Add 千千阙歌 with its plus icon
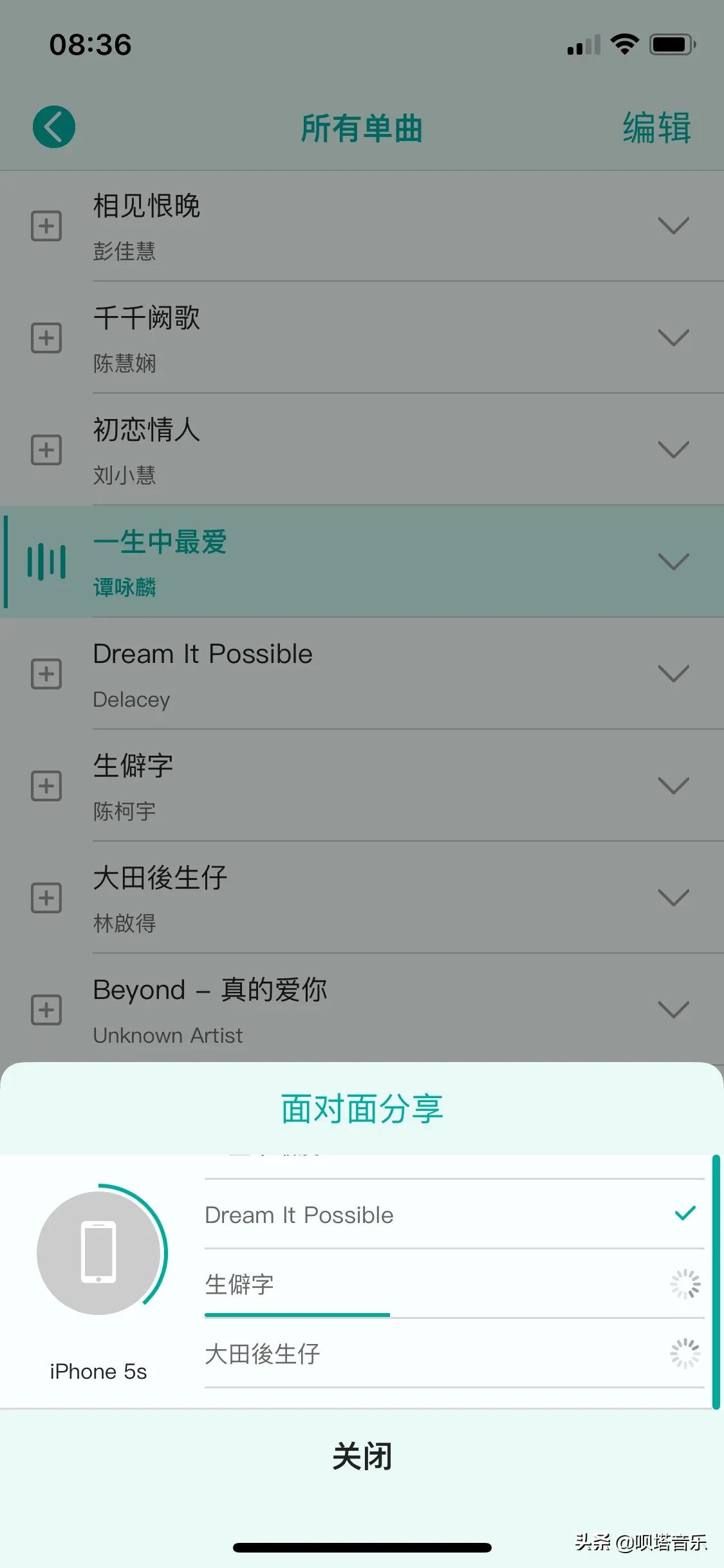This screenshot has width=724, height=1568. click(x=46, y=338)
